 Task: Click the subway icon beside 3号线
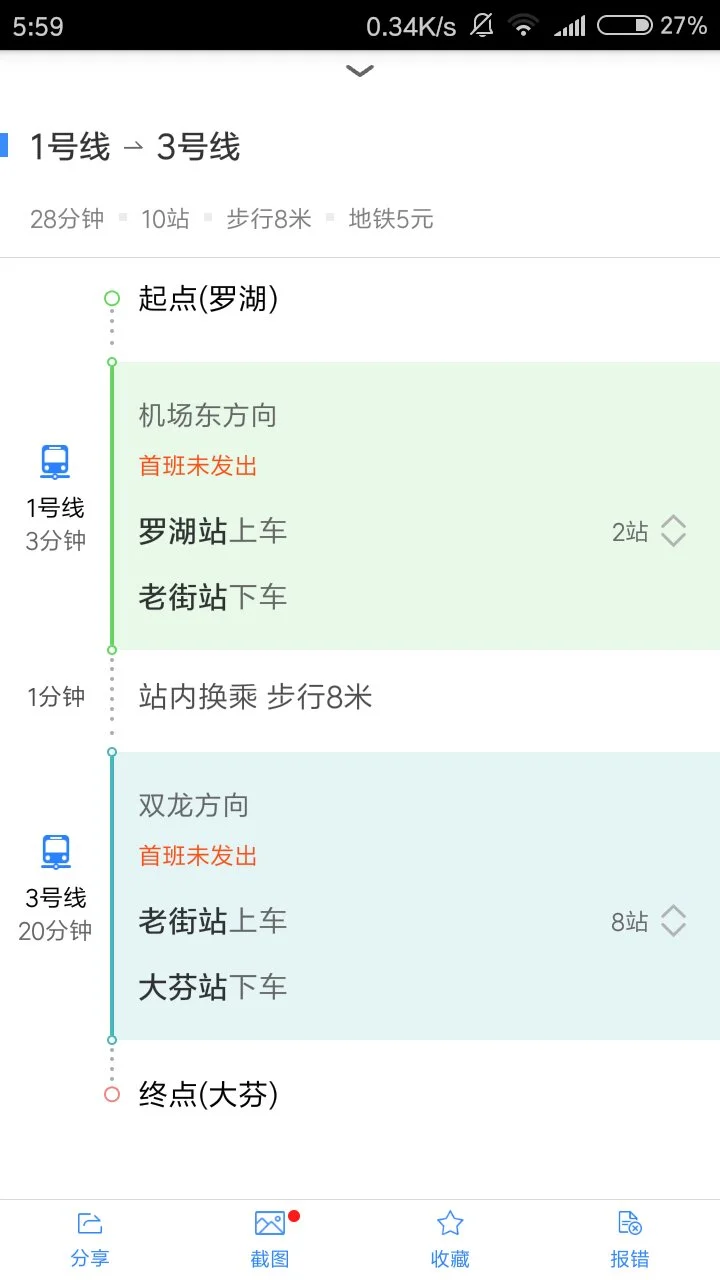tap(53, 851)
